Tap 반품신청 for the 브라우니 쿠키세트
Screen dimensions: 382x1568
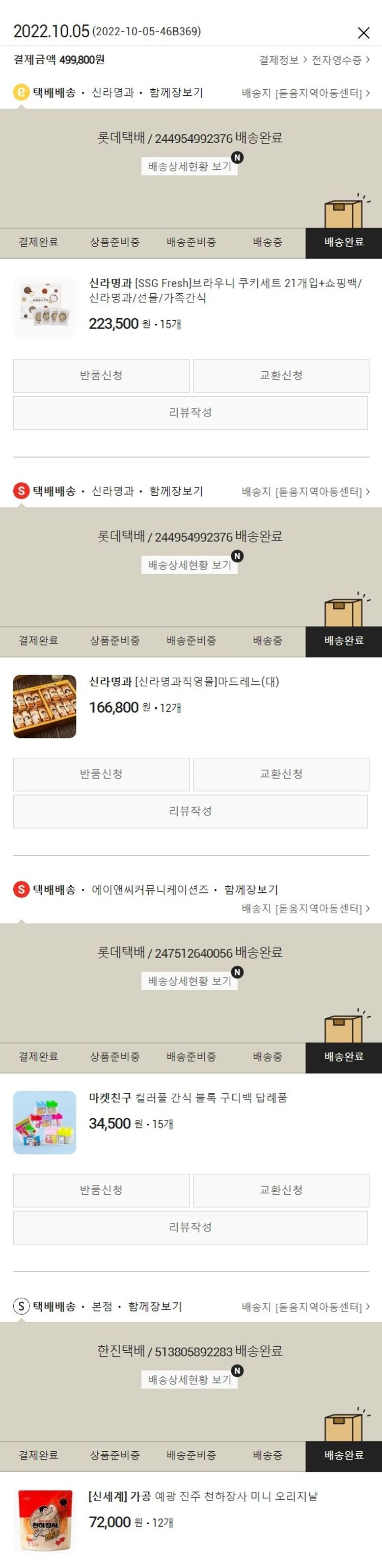coord(101,376)
